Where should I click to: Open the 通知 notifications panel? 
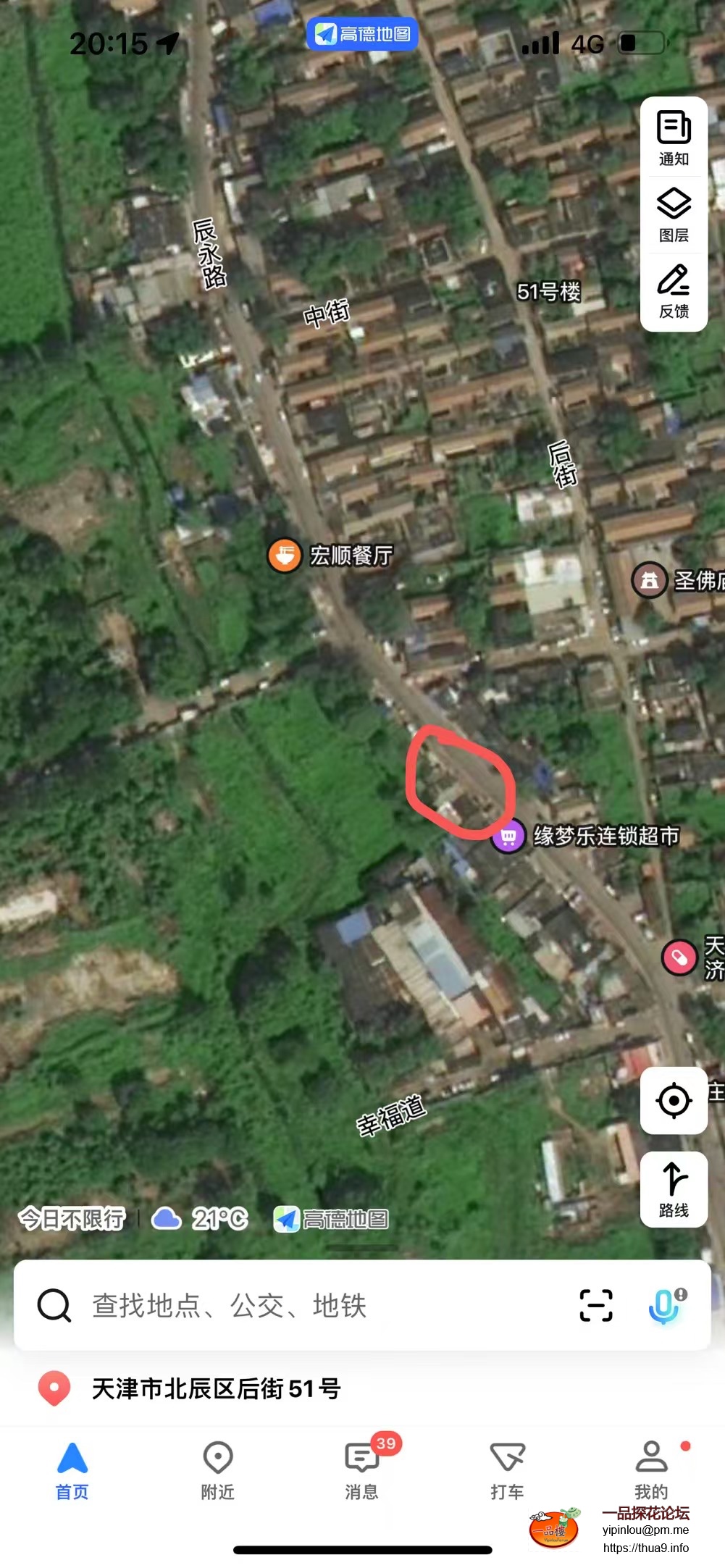(674, 138)
